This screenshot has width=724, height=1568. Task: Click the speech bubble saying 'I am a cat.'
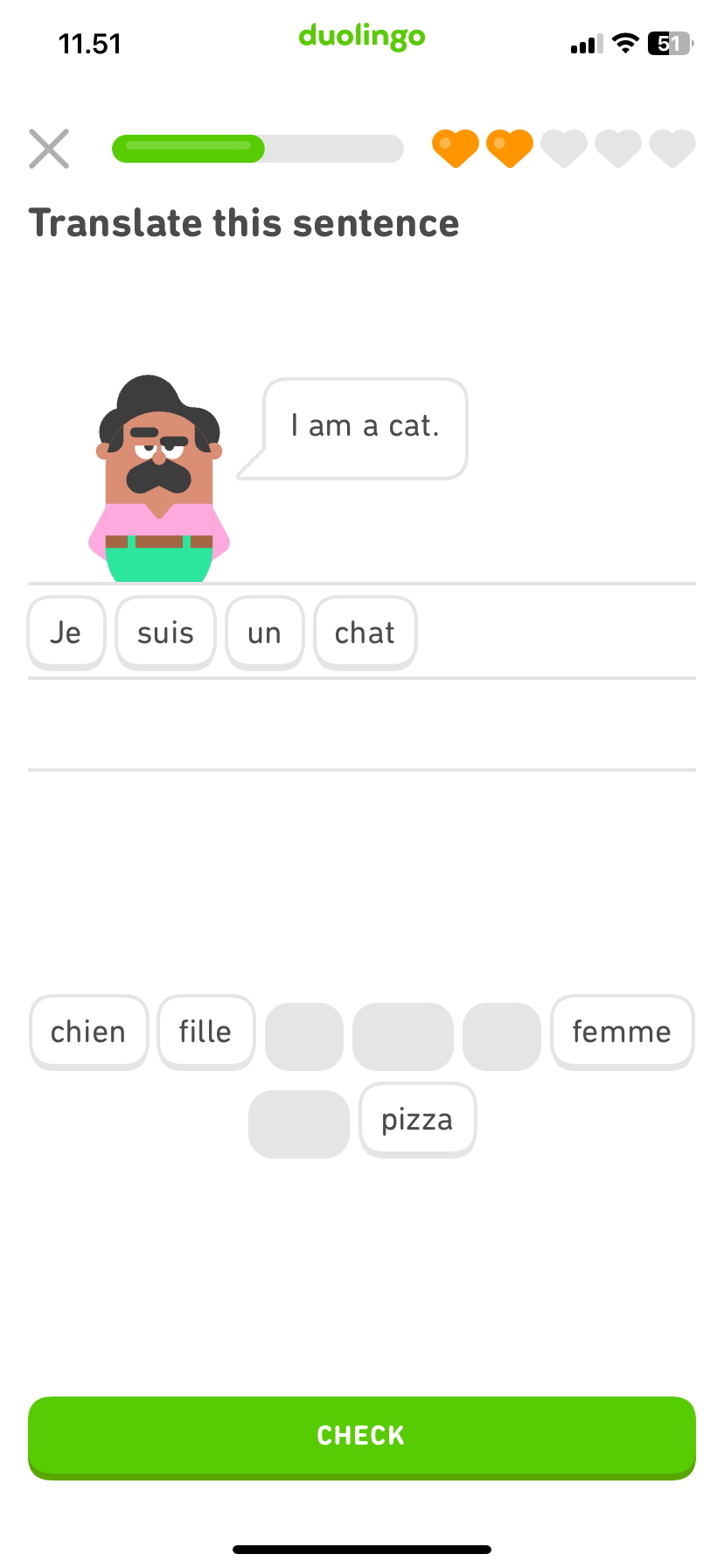(364, 428)
